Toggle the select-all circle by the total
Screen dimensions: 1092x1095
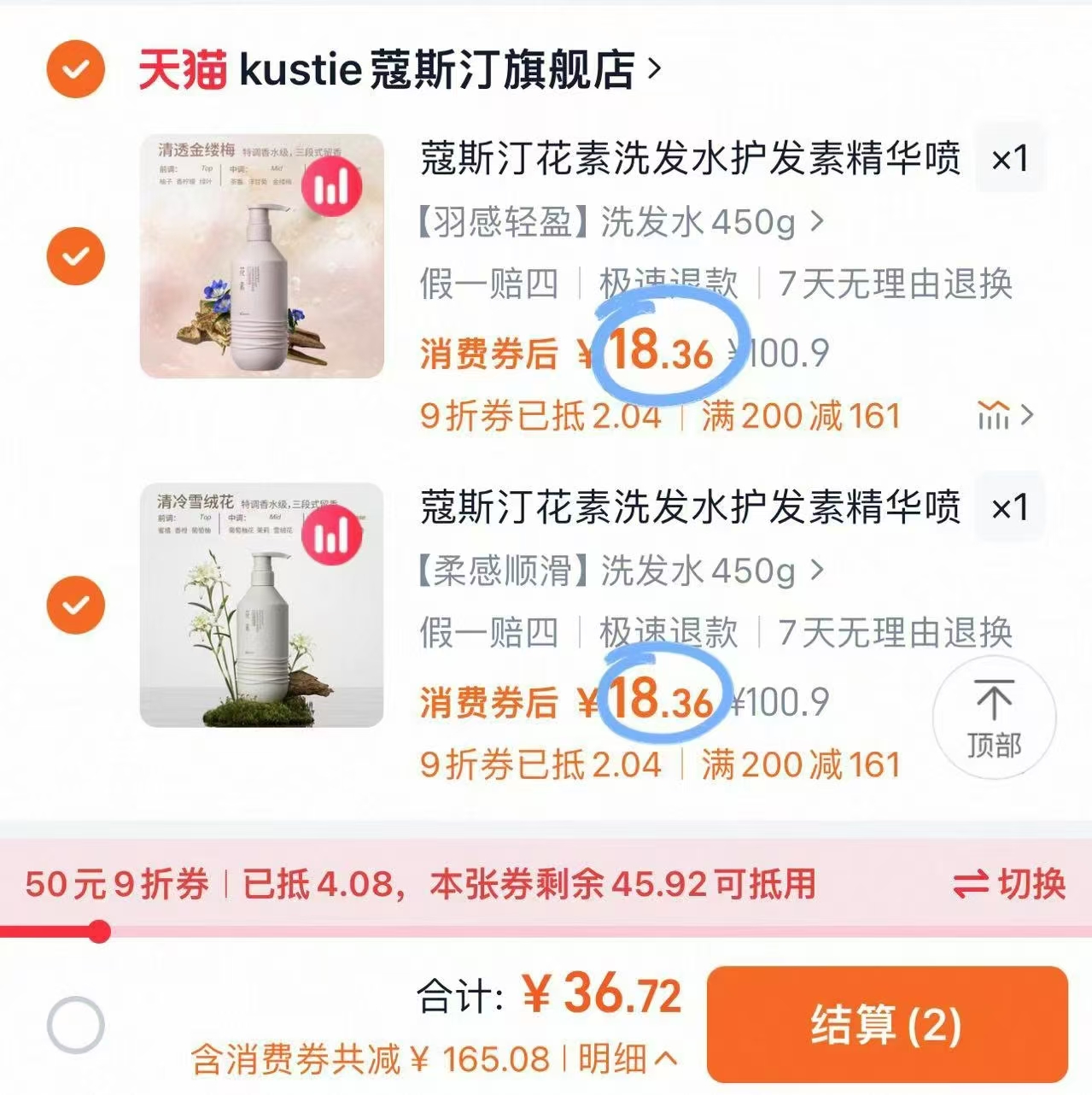click(x=75, y=1024)
